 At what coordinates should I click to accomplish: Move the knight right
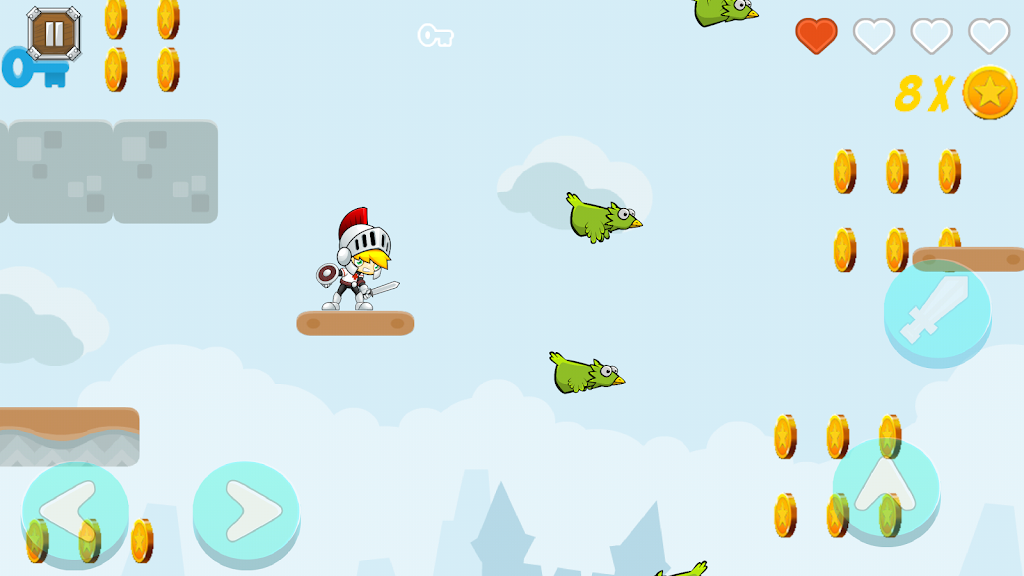pos(246,512)
